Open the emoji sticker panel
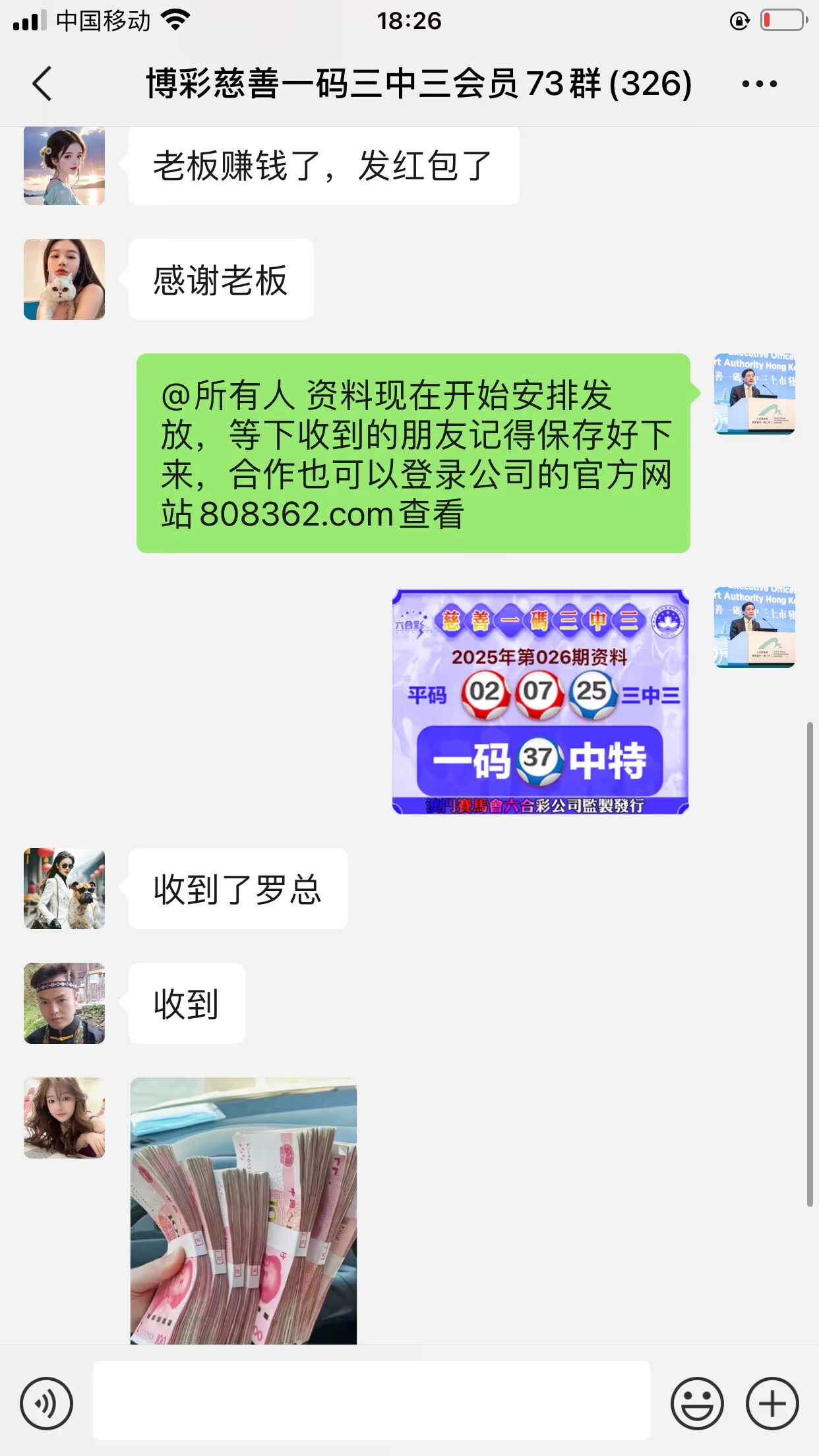The image size is (819, 1456). click(x=696, y=1403)
